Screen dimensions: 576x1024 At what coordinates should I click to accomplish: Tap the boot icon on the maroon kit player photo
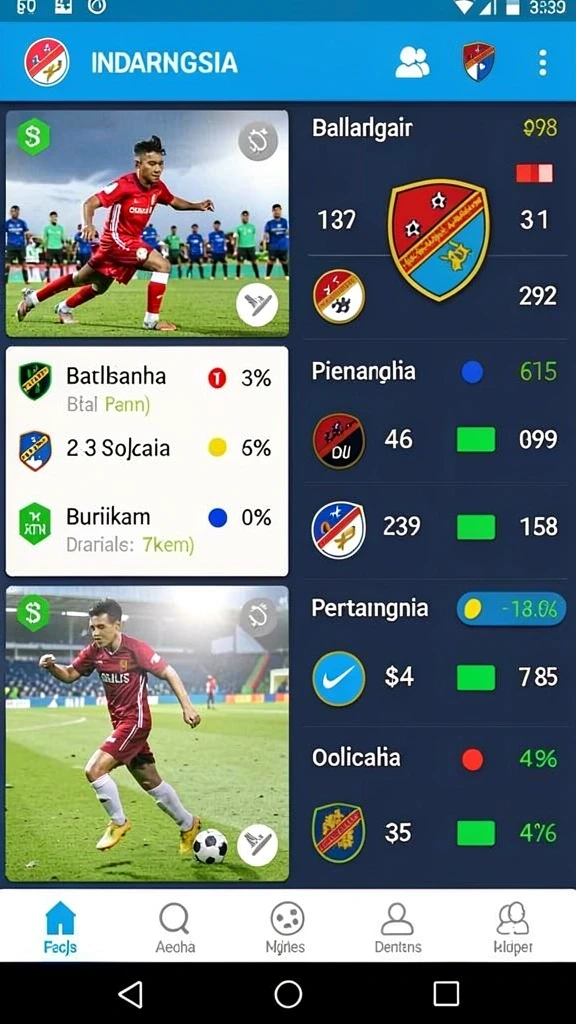coord(257,844)
